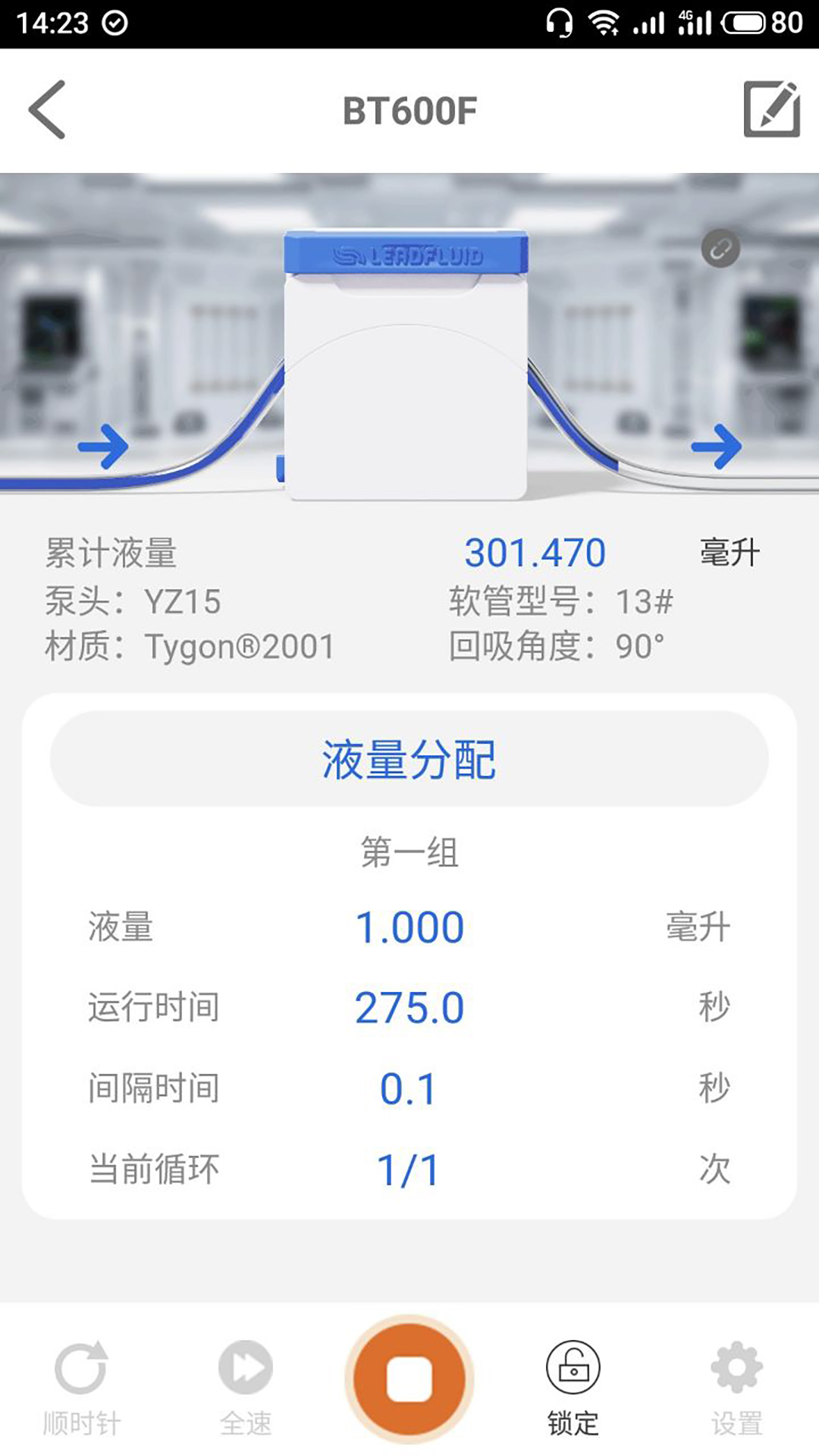Image resolution: width=819 pixels, height=1456 pixels.
Task: Change the 运行时间 value 275.0
Action: (x=409, y=1008)
